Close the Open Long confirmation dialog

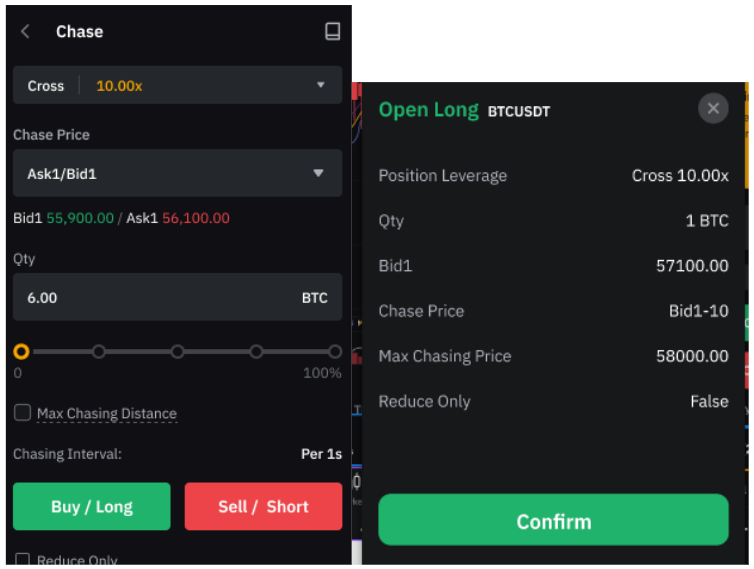click(712, 109)
